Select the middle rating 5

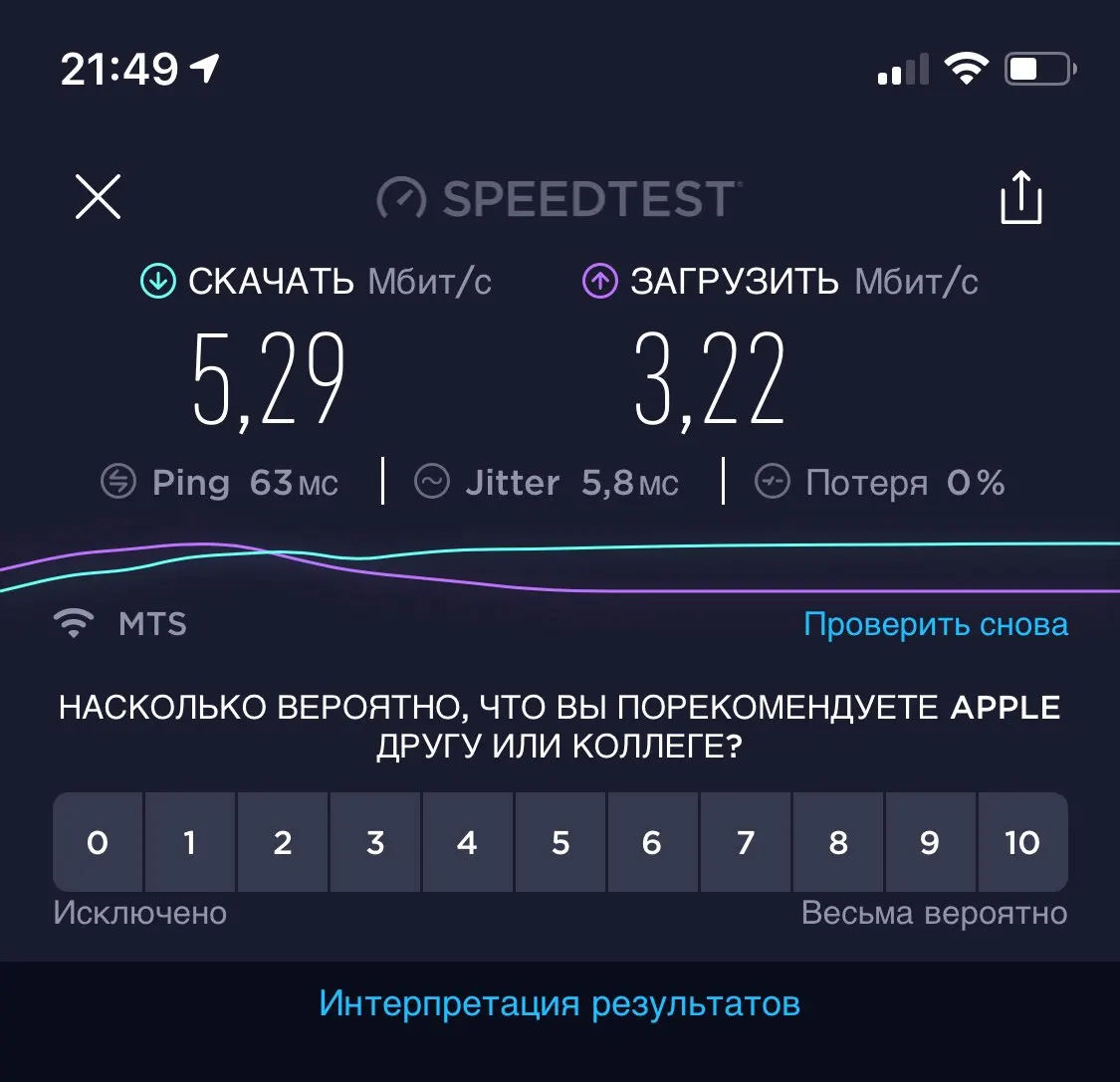pos(560,842)
